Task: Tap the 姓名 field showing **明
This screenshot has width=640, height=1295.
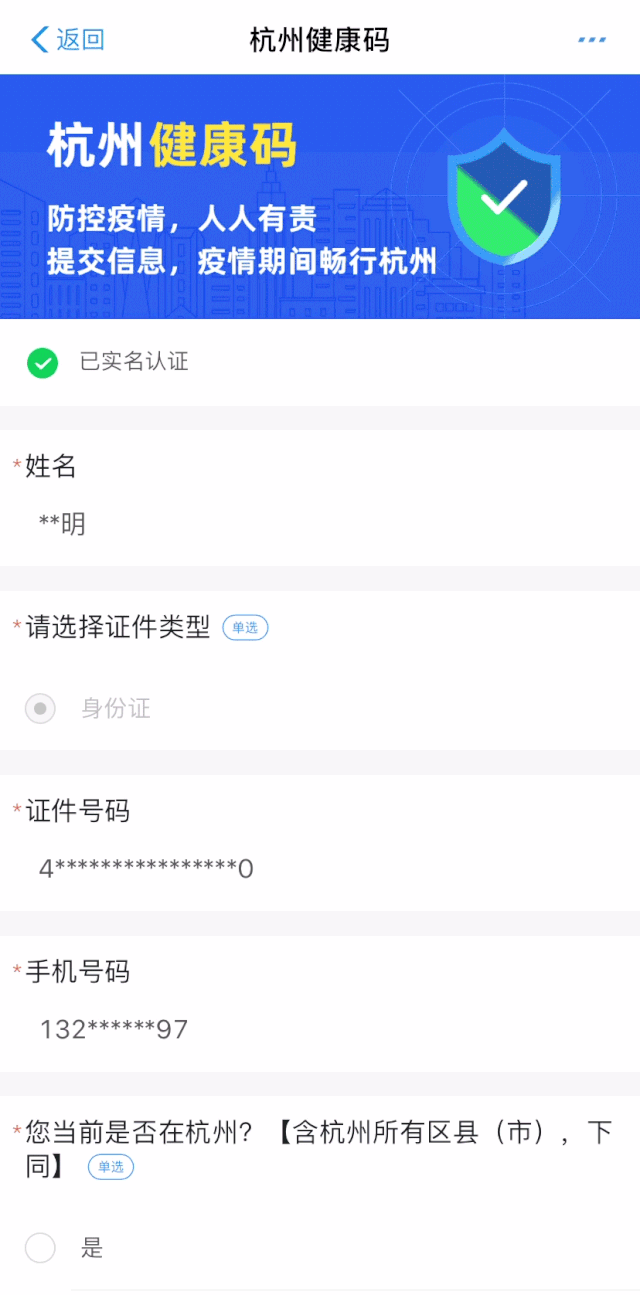Action: click(320, 524)
